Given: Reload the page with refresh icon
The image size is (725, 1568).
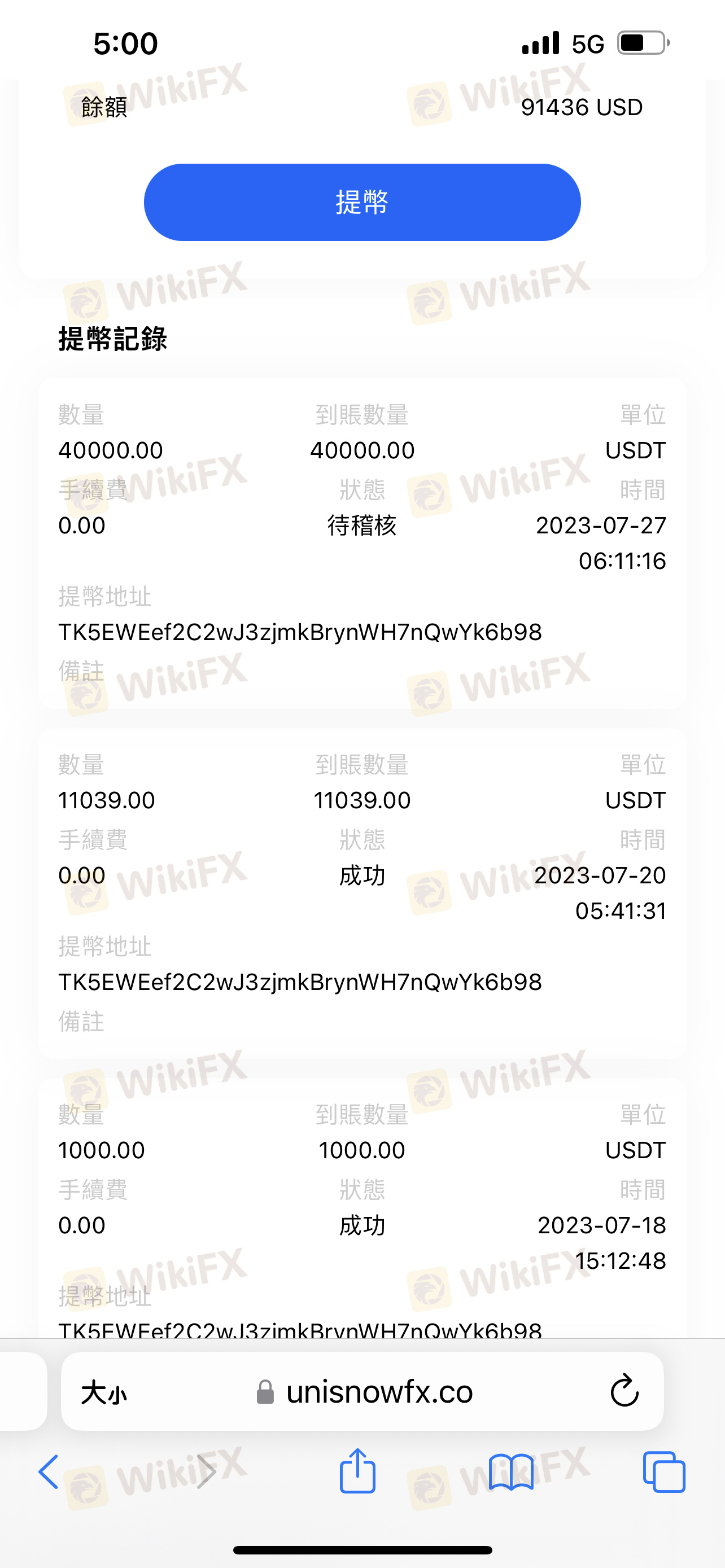Looking at the screenshot, I should click(624, 1391).
